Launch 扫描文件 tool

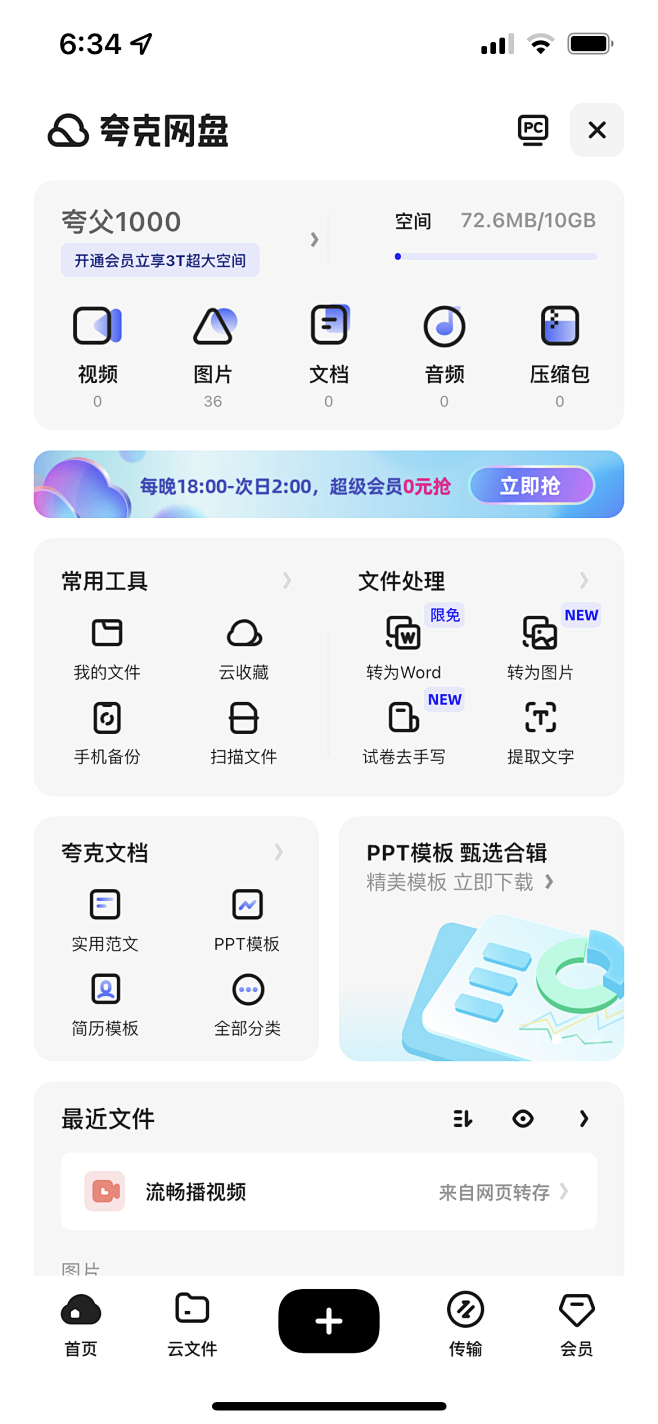tap(244, 731)
